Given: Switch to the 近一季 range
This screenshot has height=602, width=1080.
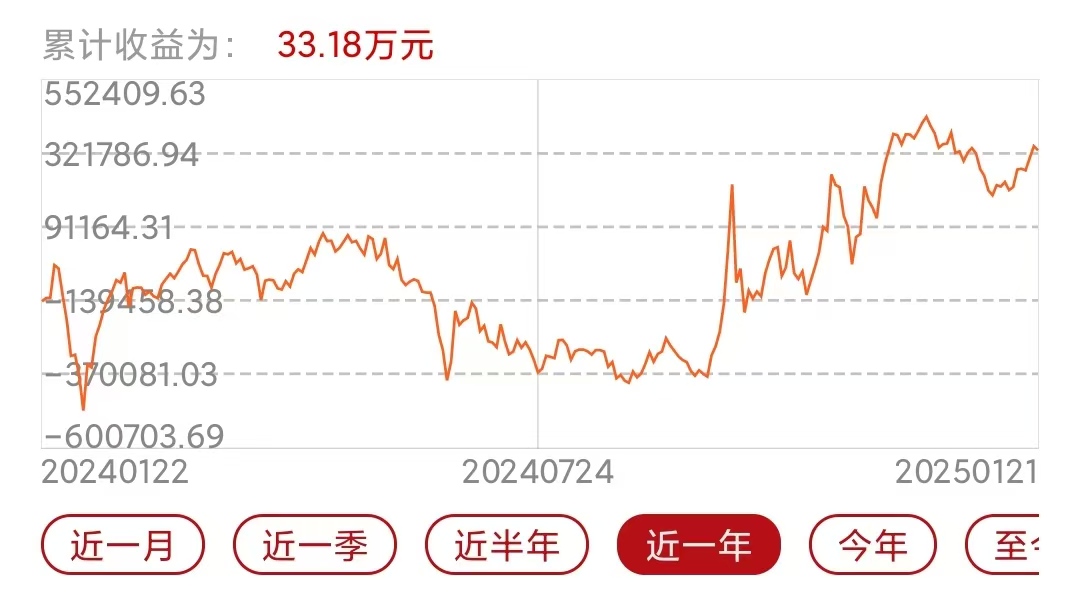Looking at the screenshot, I should tap(315, 545).
